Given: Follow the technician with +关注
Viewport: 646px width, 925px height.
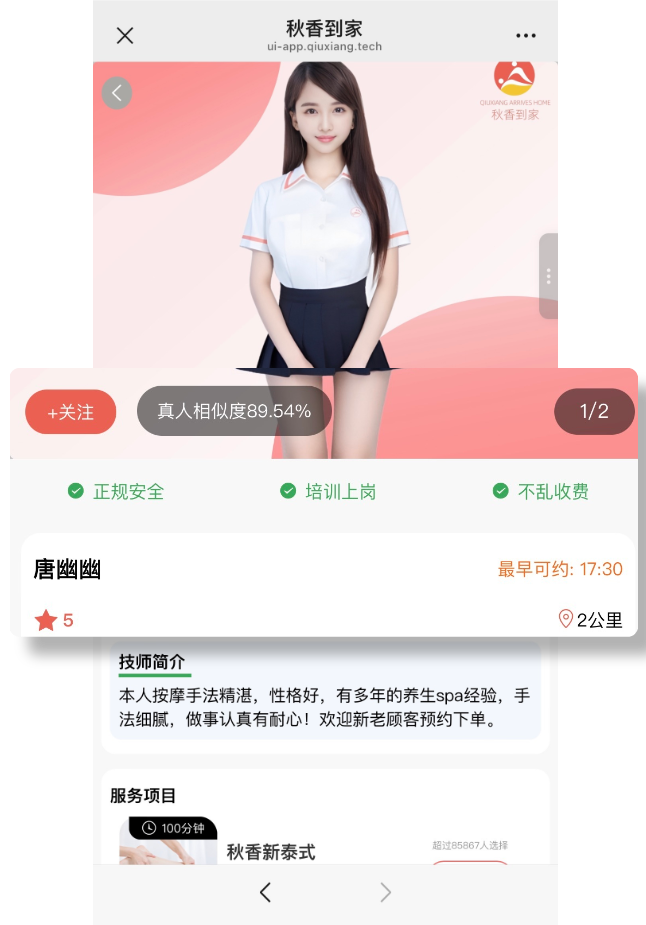Looking at the screenshot, I should [x=71, y=412].
